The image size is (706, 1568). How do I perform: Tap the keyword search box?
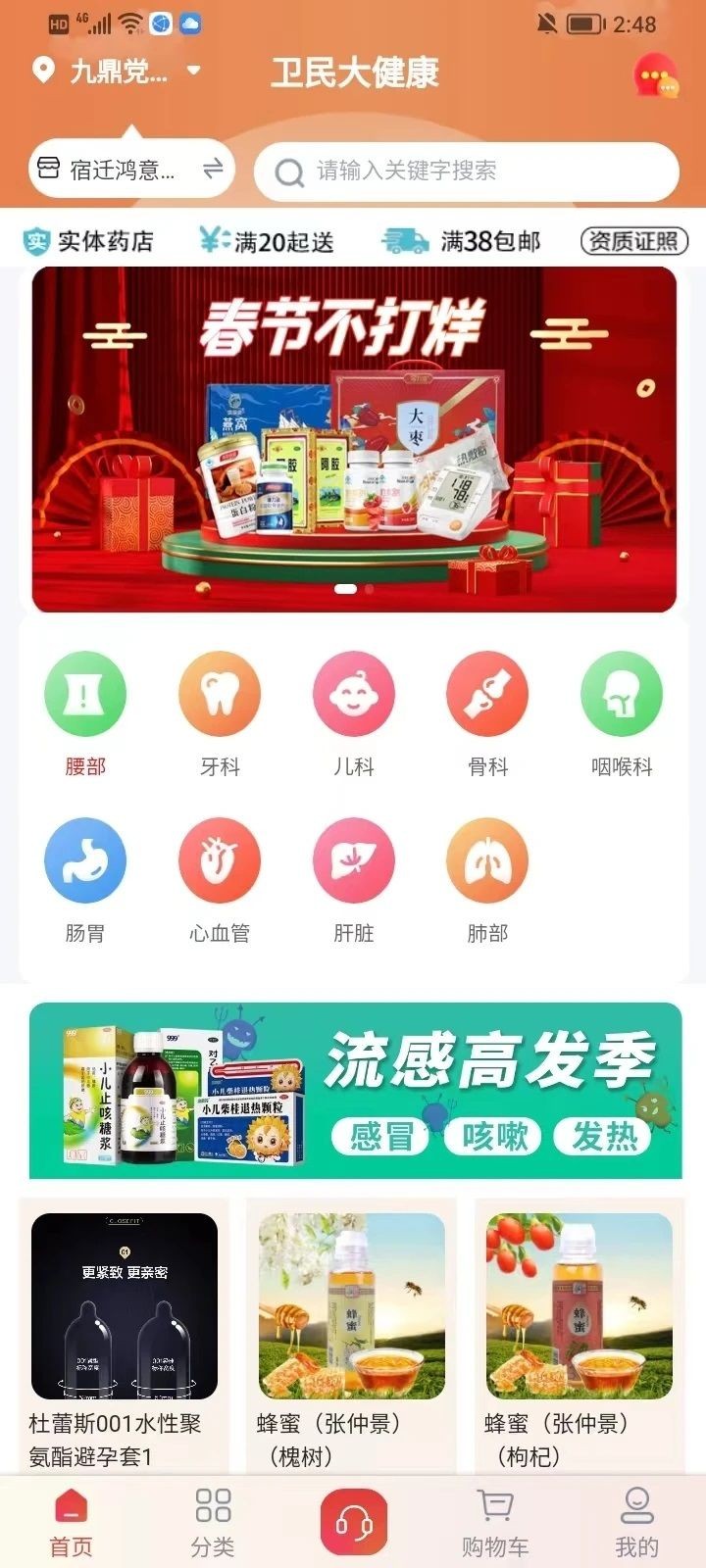(466, 171)
